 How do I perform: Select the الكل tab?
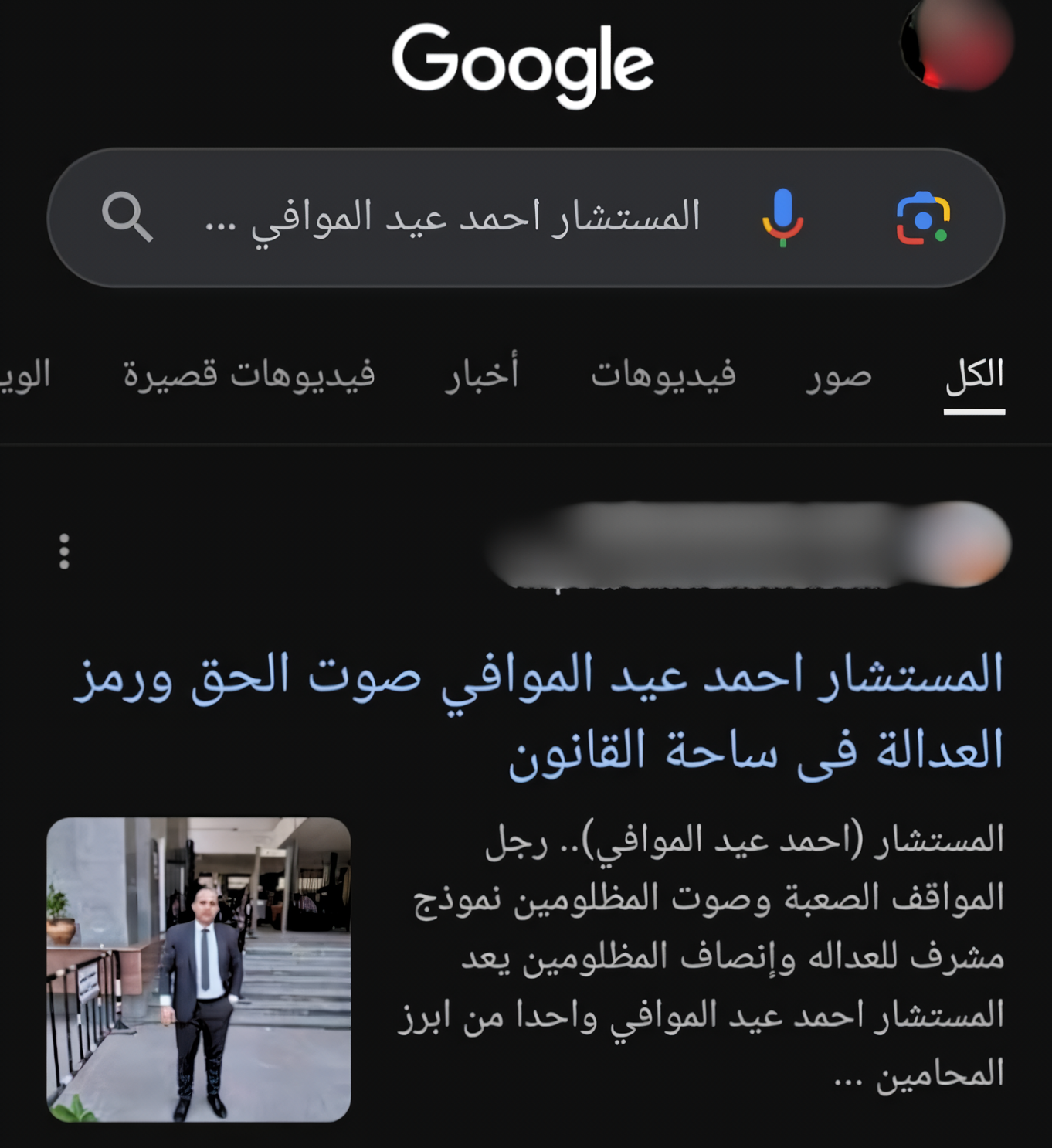click(x=975, y=375)
